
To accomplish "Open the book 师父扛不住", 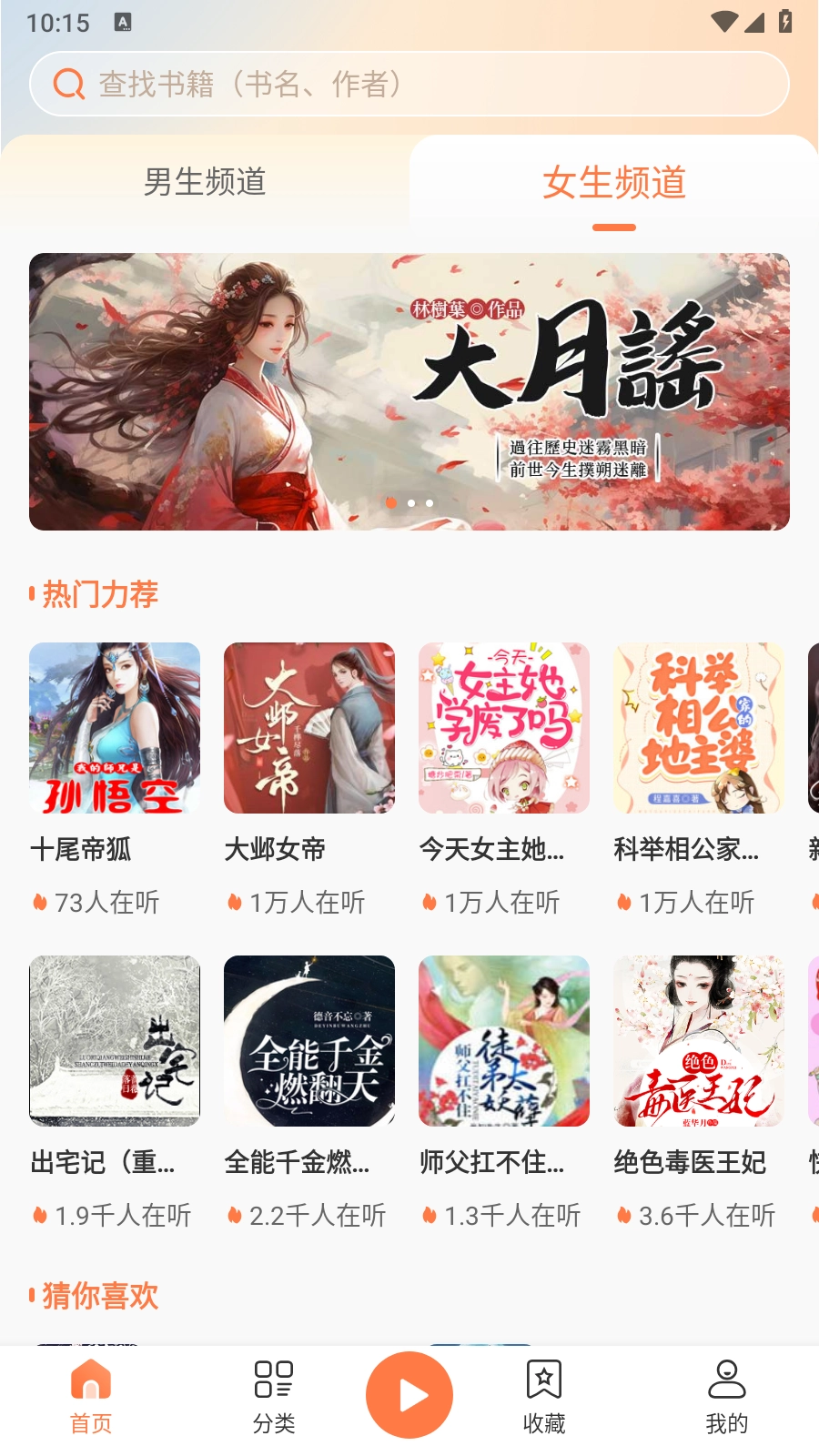I will [x=504, y=1041].
